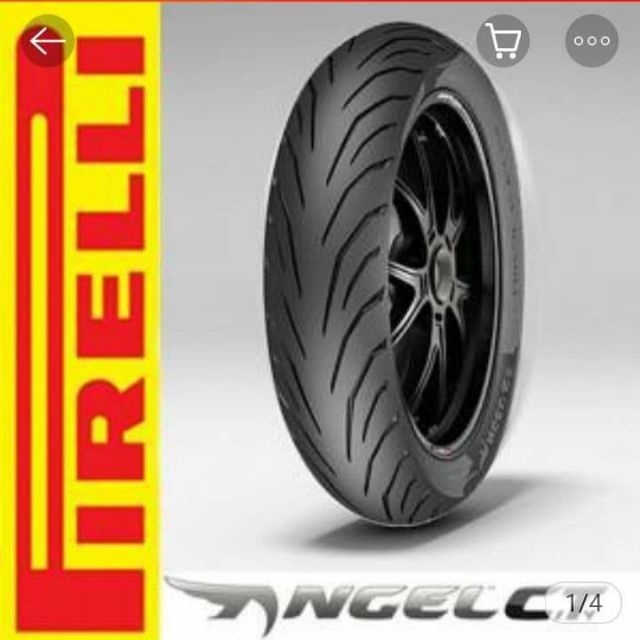Viewport: 640px width, 640px height.
Task: Open the shopping cart
Action: [505, 41]
